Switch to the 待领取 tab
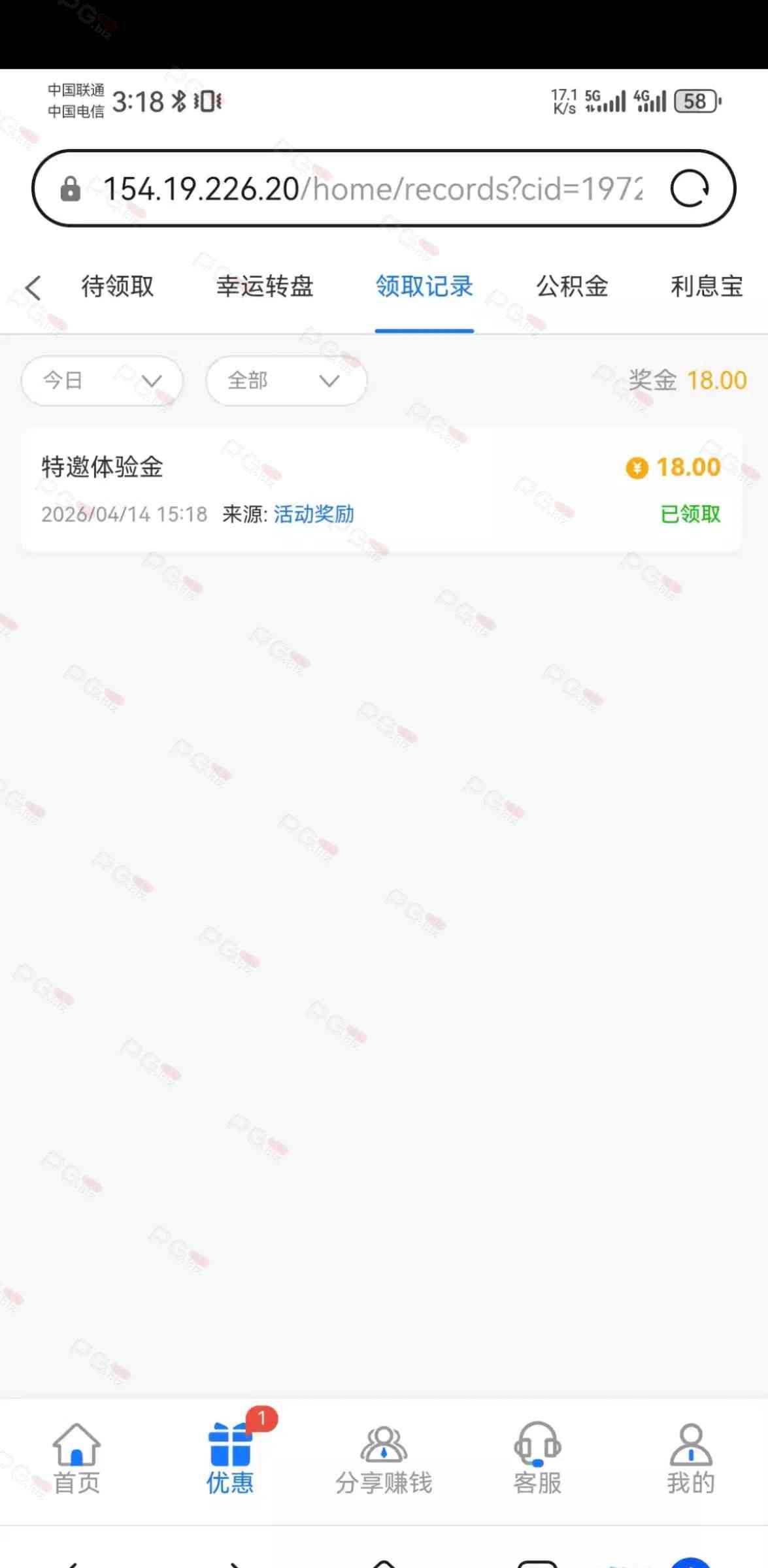The height and width of the screenshot is (1568, 768). point(118,286)
